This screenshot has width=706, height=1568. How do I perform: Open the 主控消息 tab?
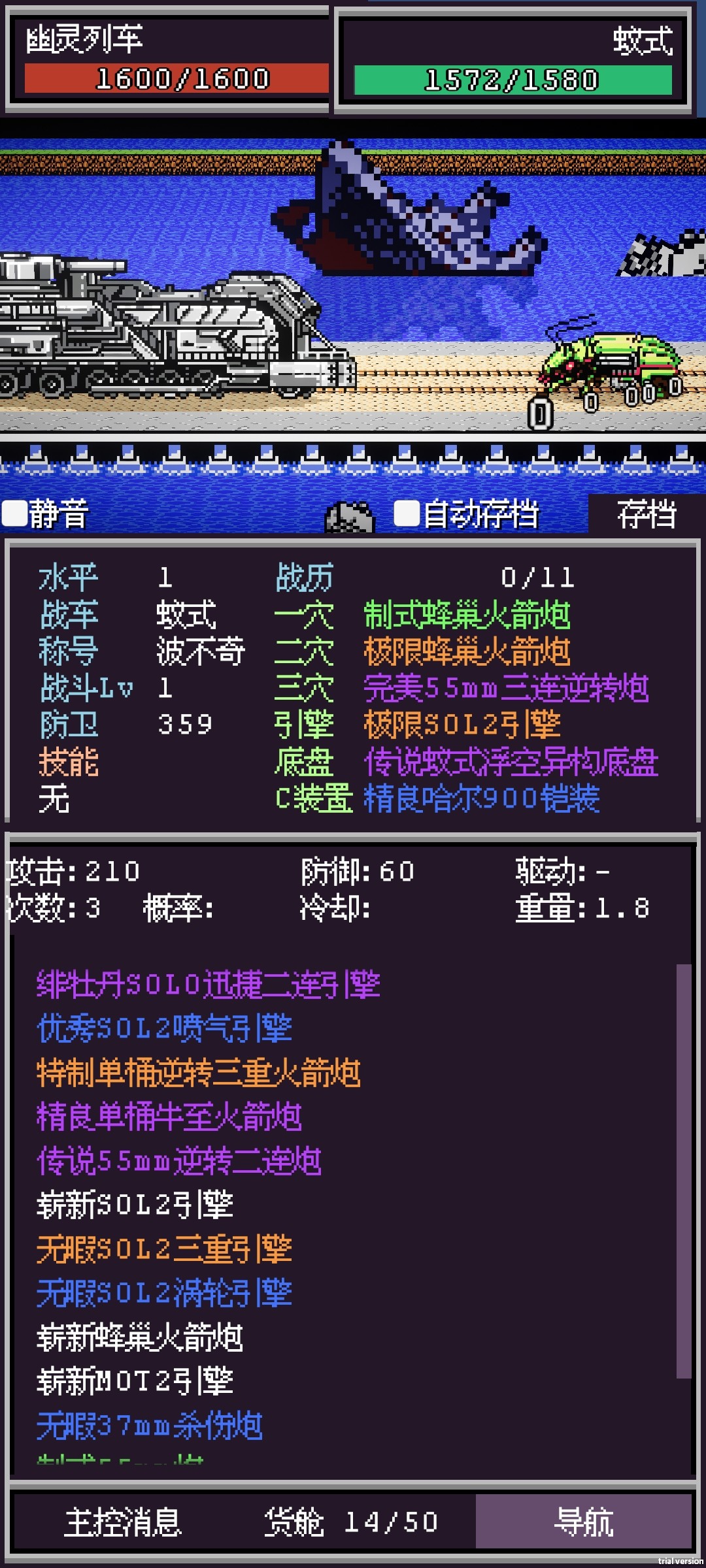coord(123,1522)
